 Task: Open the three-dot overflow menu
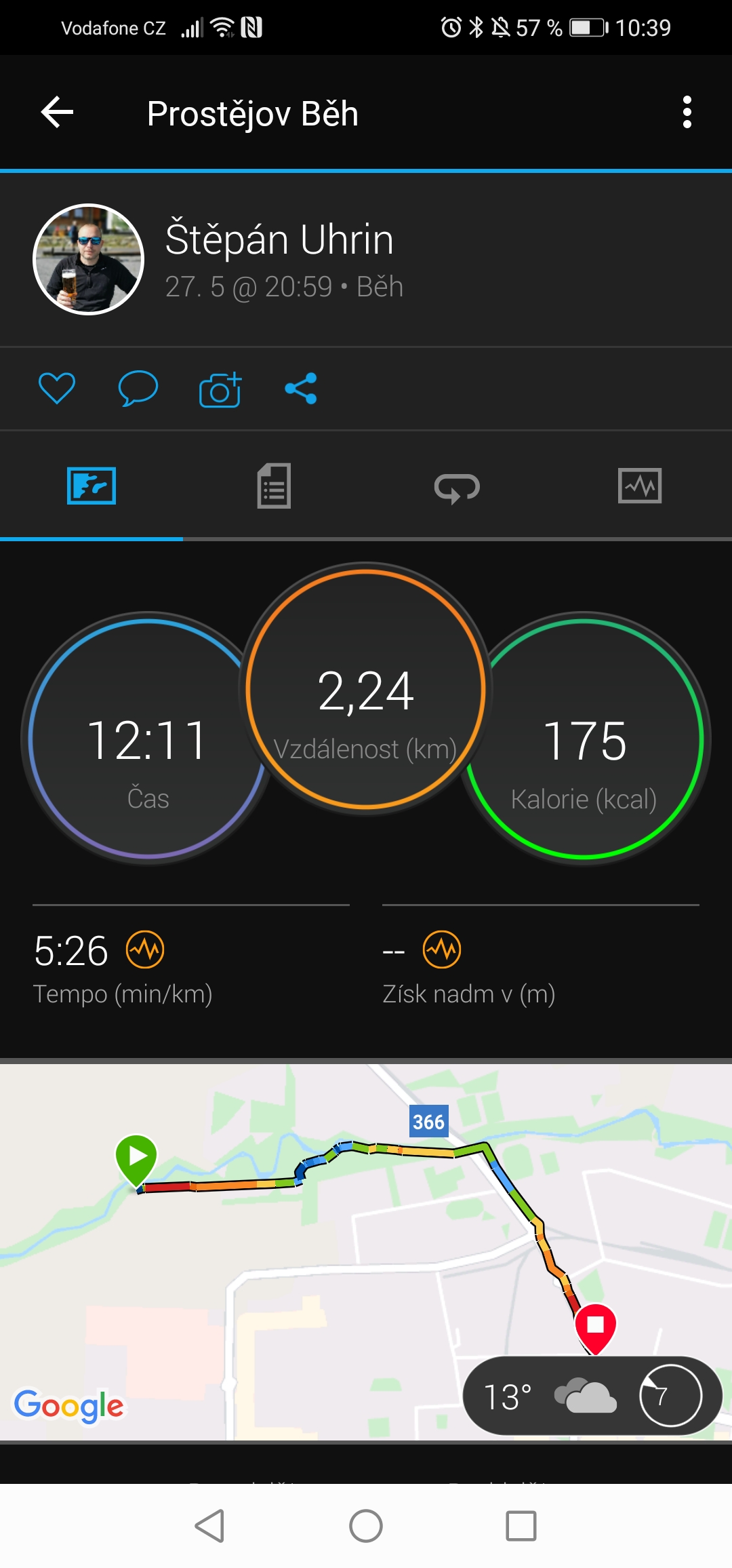pyautogui.click(x=687, y=113)
